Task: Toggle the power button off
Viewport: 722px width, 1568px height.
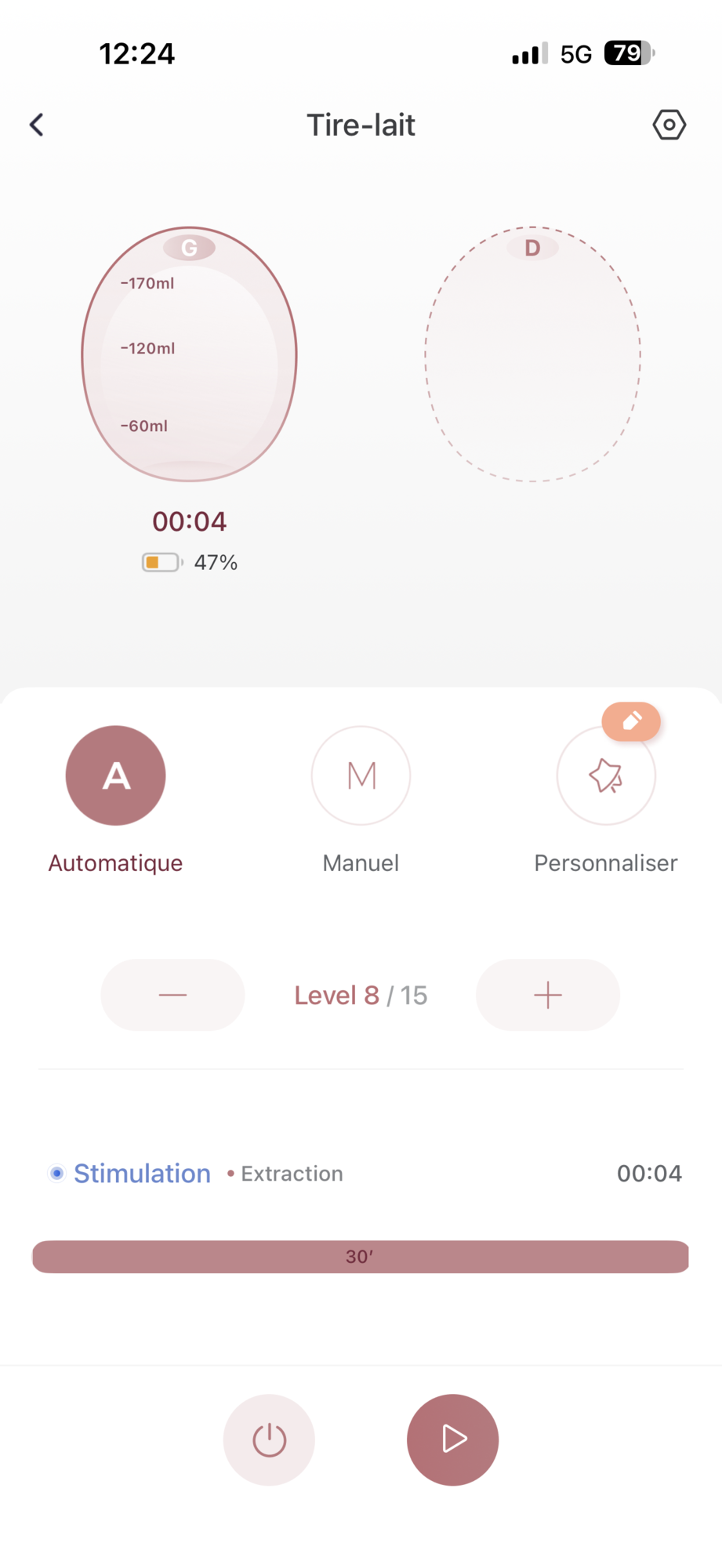Action: point(269,1440)
